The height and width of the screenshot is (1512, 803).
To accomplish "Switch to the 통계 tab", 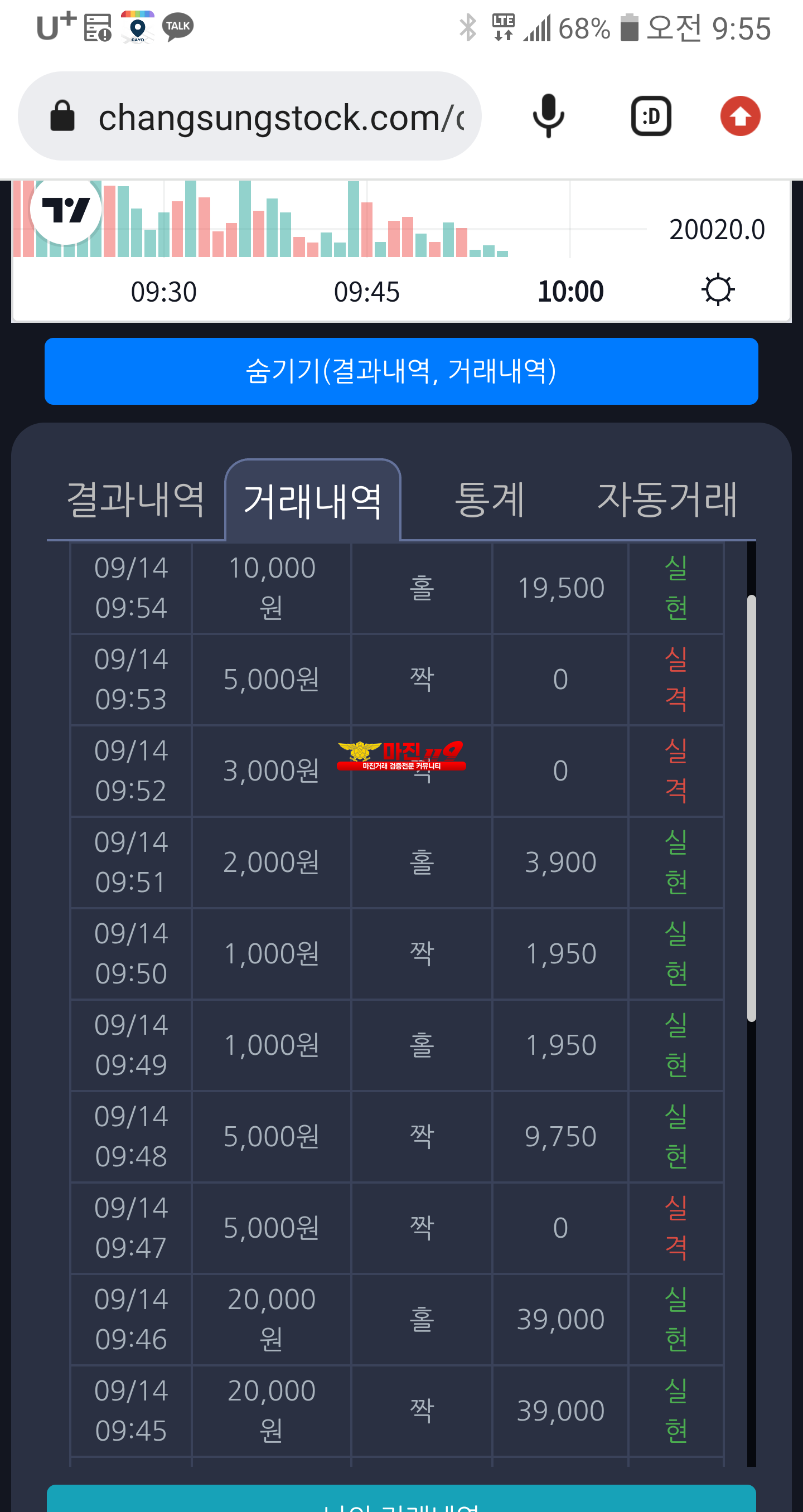I will pyautogui.click(x=490, y=500).
